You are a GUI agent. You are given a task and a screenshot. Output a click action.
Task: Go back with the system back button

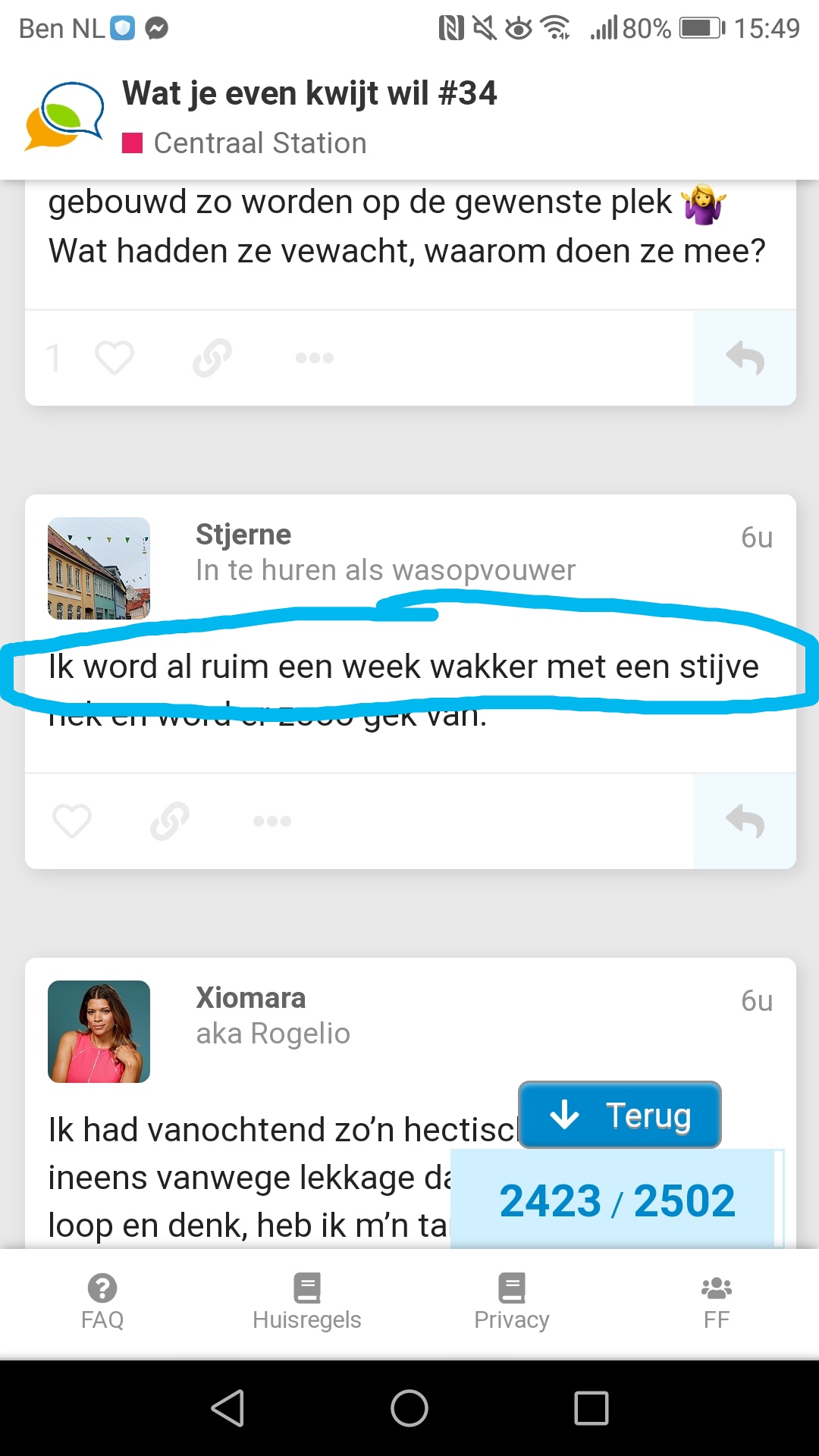[227, 1408]
